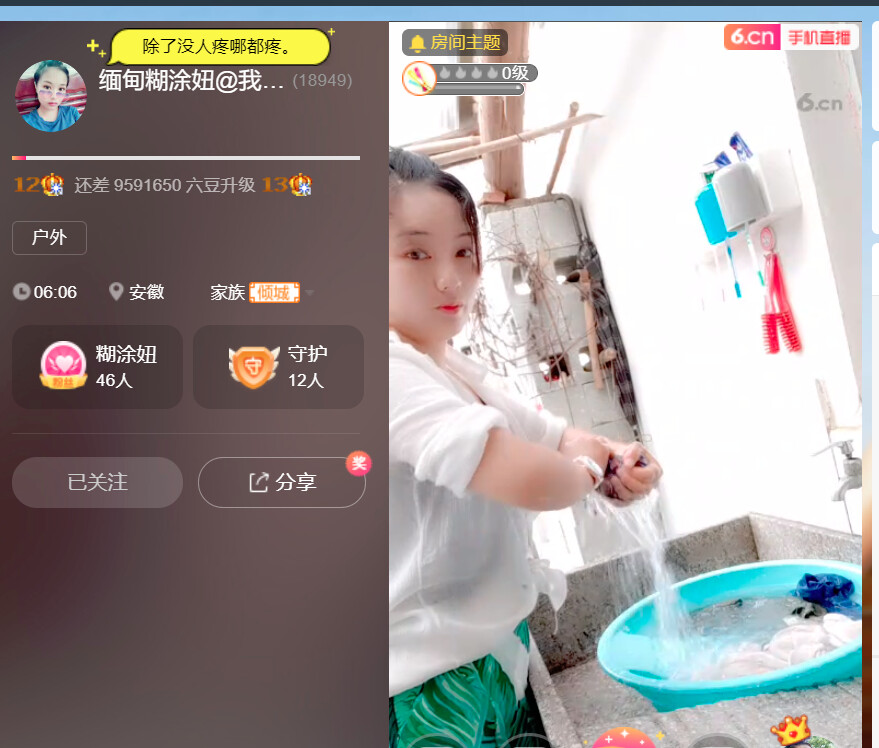Viewport: 879px width, 748px height.
Task: Open the 倾城 family badge
Action: 274,292
